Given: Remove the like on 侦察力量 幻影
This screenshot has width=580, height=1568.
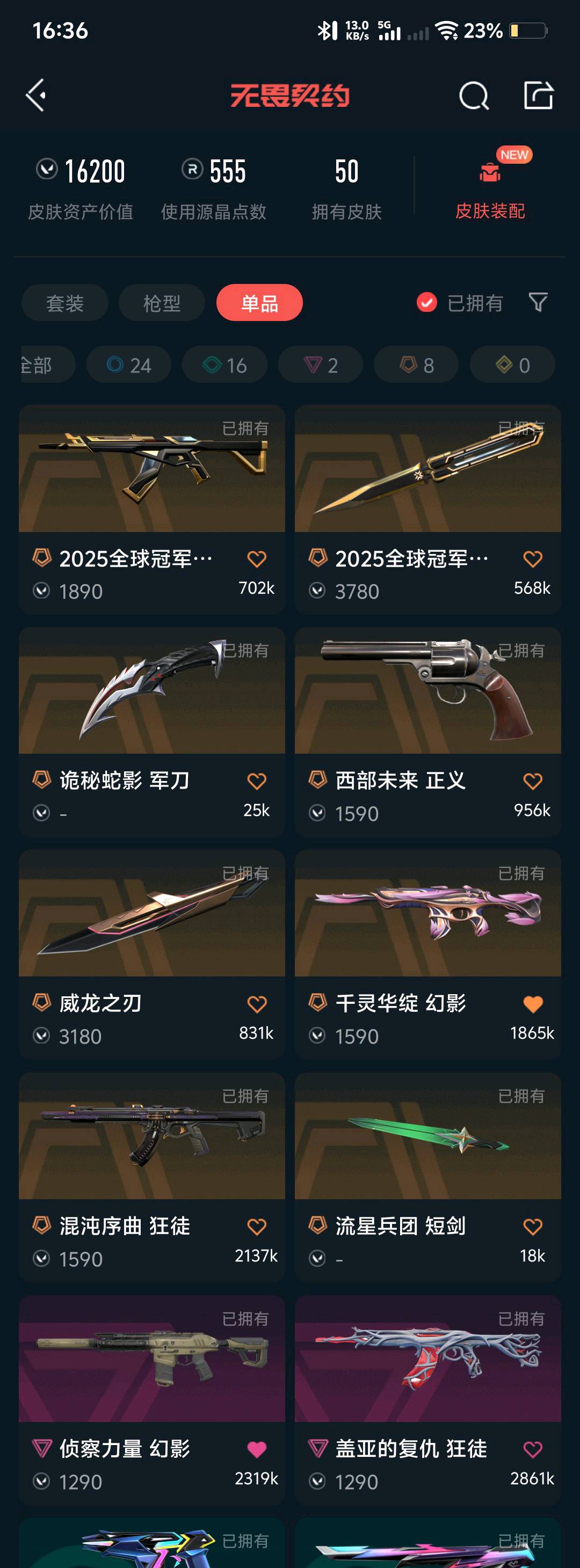Looking at the screenshot, I should tap(257, 1449).
